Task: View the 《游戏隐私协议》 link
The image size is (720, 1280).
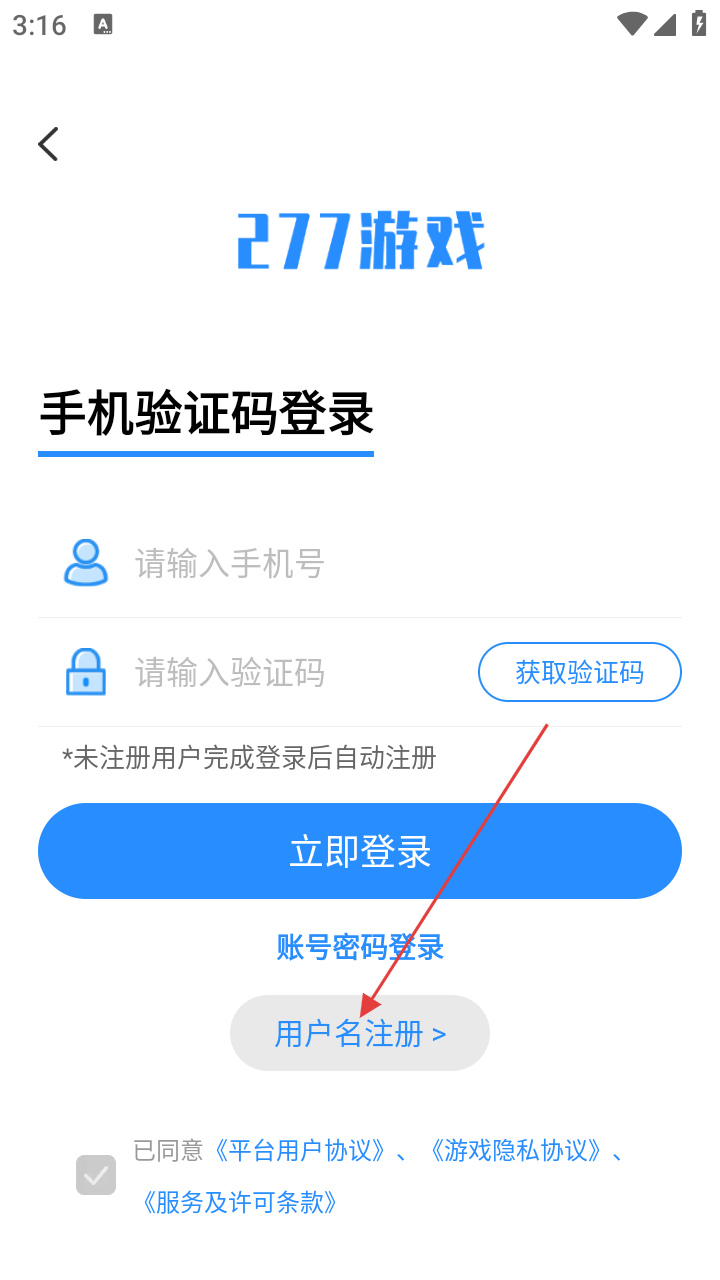Action: [516, 1150]
